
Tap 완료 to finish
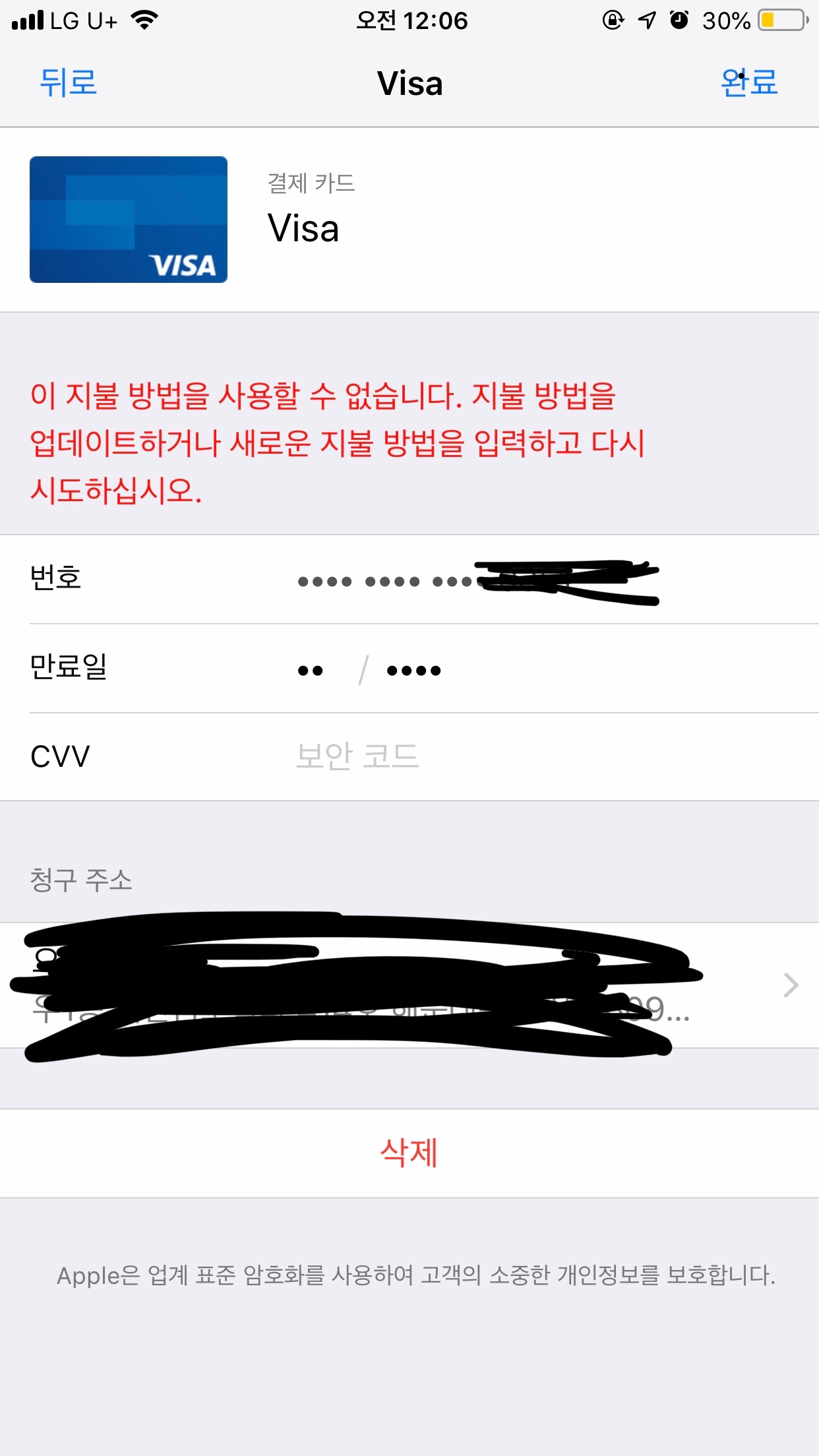(748, 83)
